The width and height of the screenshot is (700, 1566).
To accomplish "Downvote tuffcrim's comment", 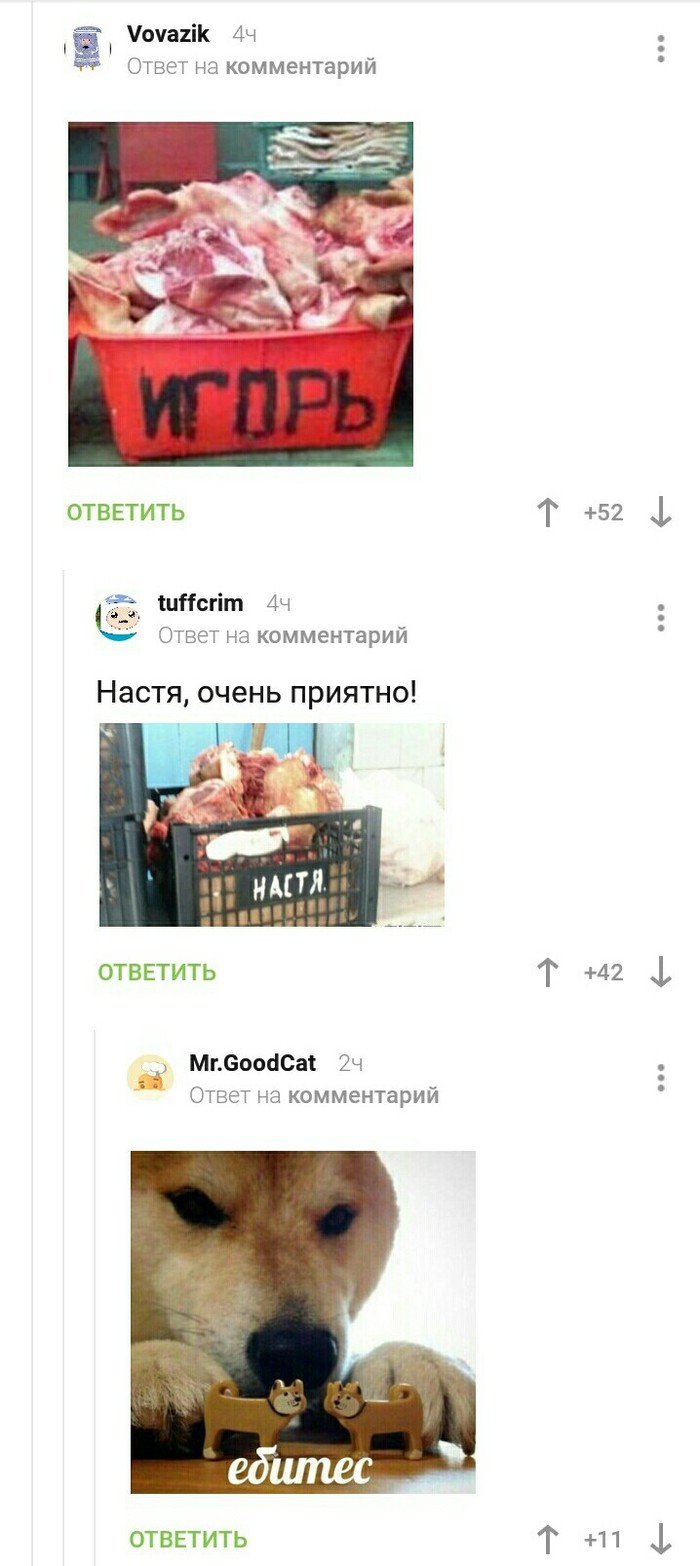I will point(661,972).
